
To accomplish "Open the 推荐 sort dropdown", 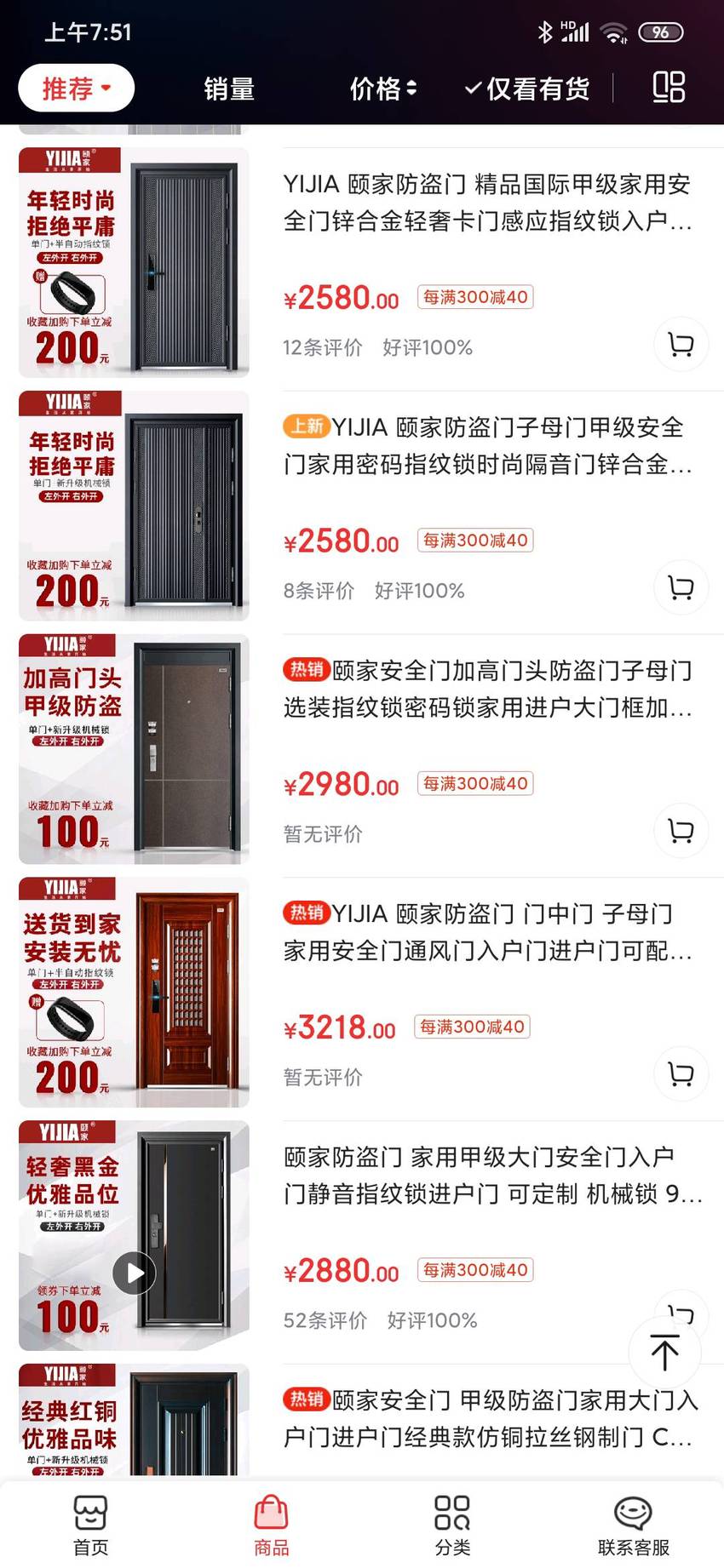I will click(77, 88).
